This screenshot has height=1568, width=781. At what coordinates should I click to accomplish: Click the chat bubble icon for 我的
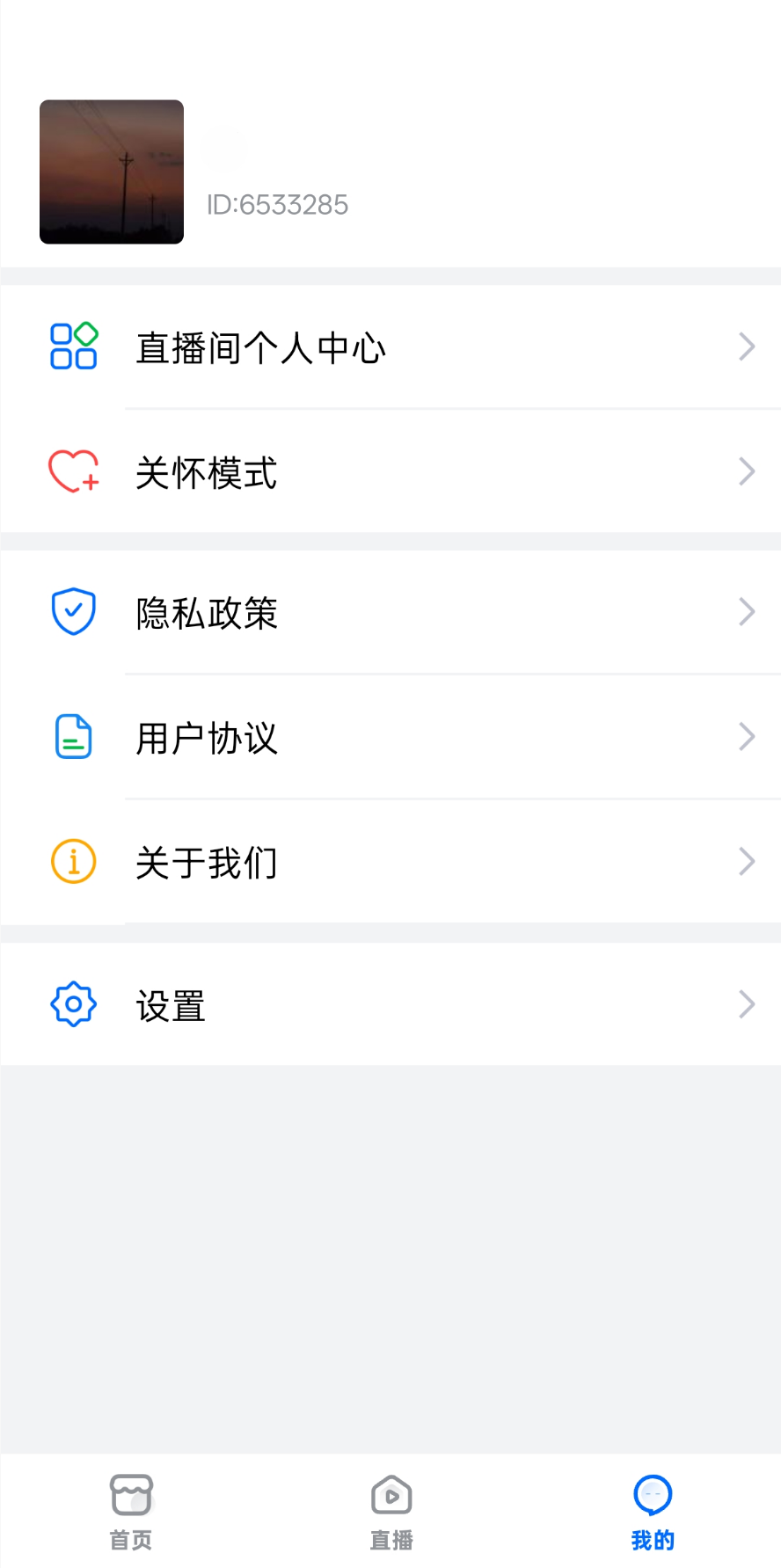[652, 1494]
